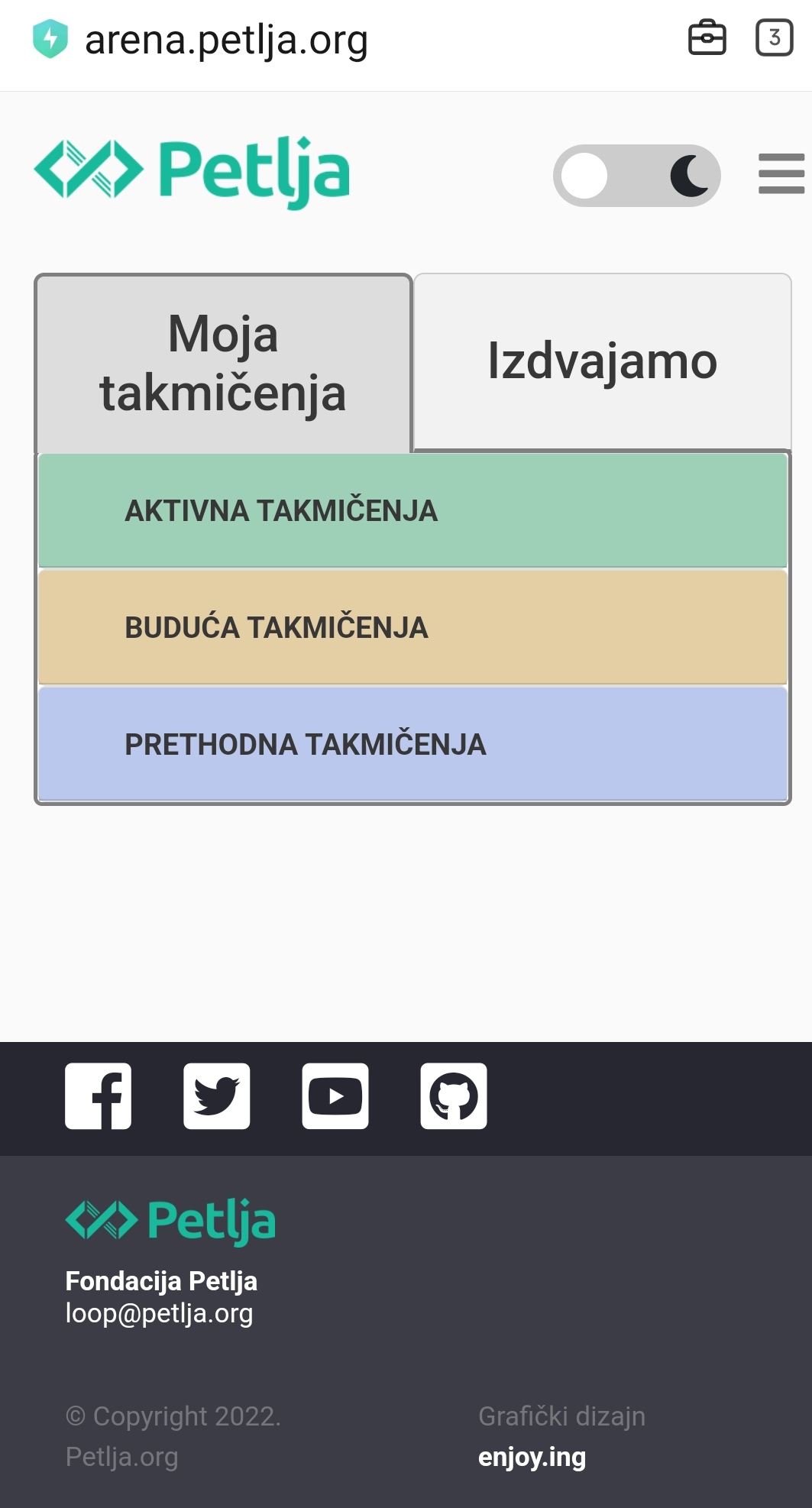The height and width of the screenshot is (1508, 812).
Task: Toggle the dark mode switch
Action: (637, 176)
